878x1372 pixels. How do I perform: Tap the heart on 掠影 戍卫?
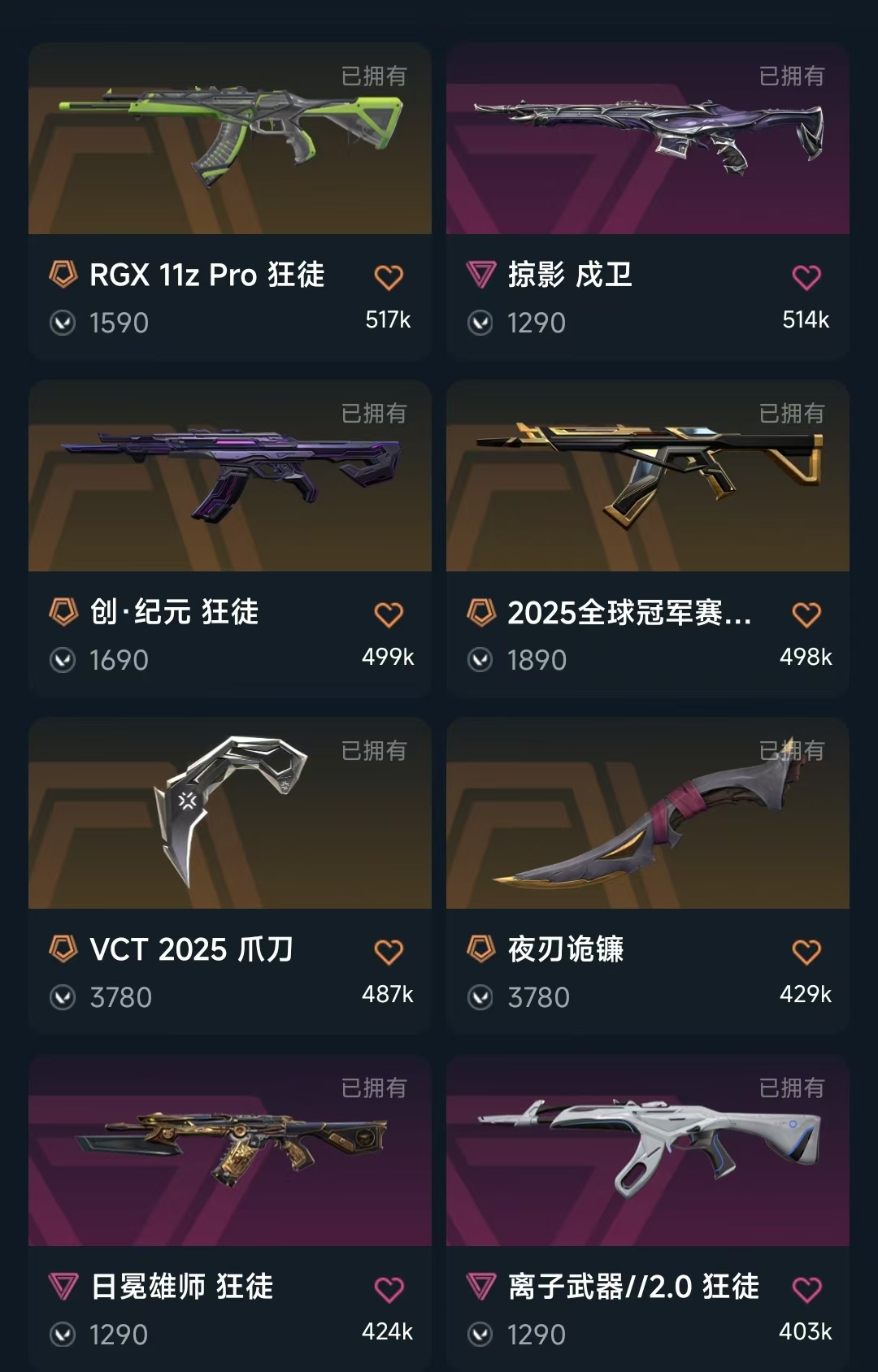tap(806, 278)
